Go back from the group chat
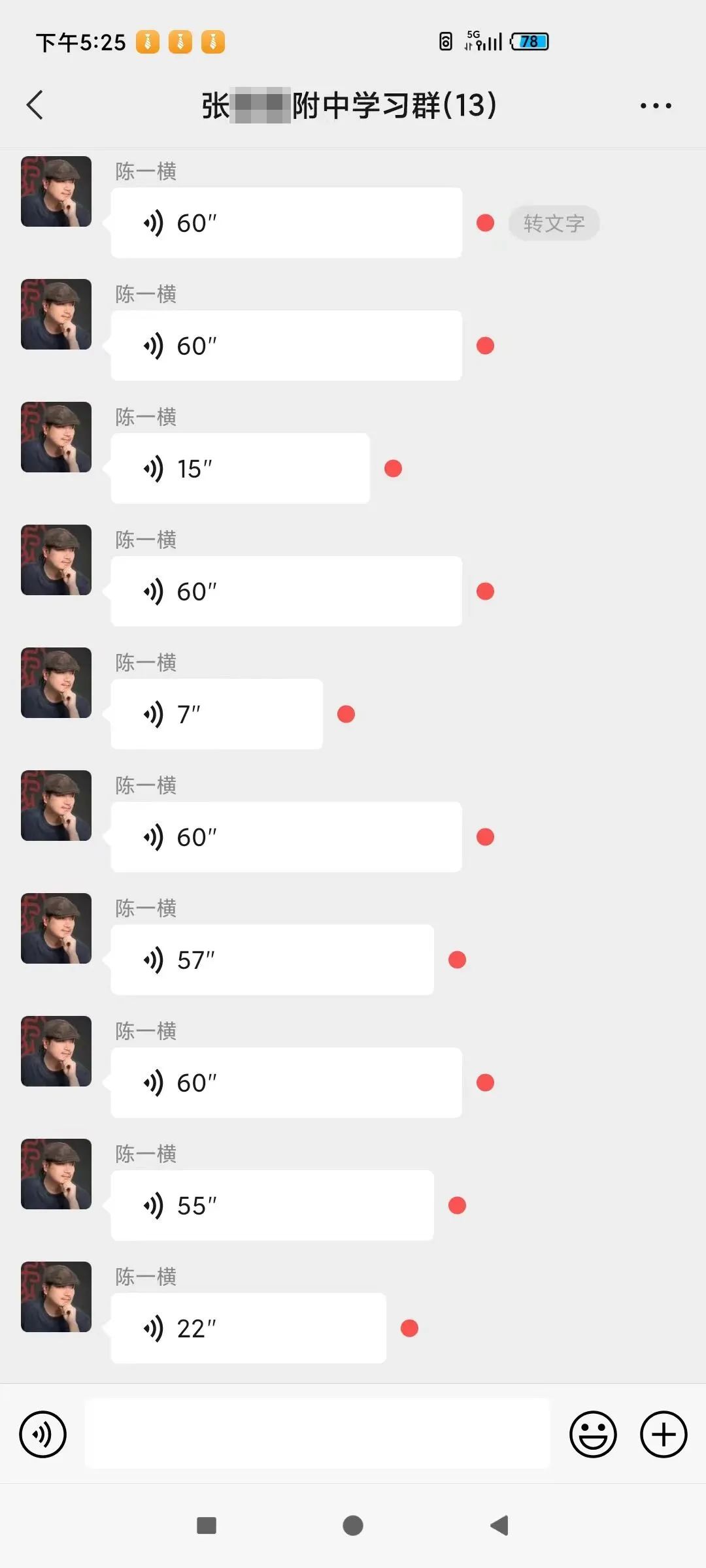This screenshot has width=706, height=1568. tap(35, 105)
